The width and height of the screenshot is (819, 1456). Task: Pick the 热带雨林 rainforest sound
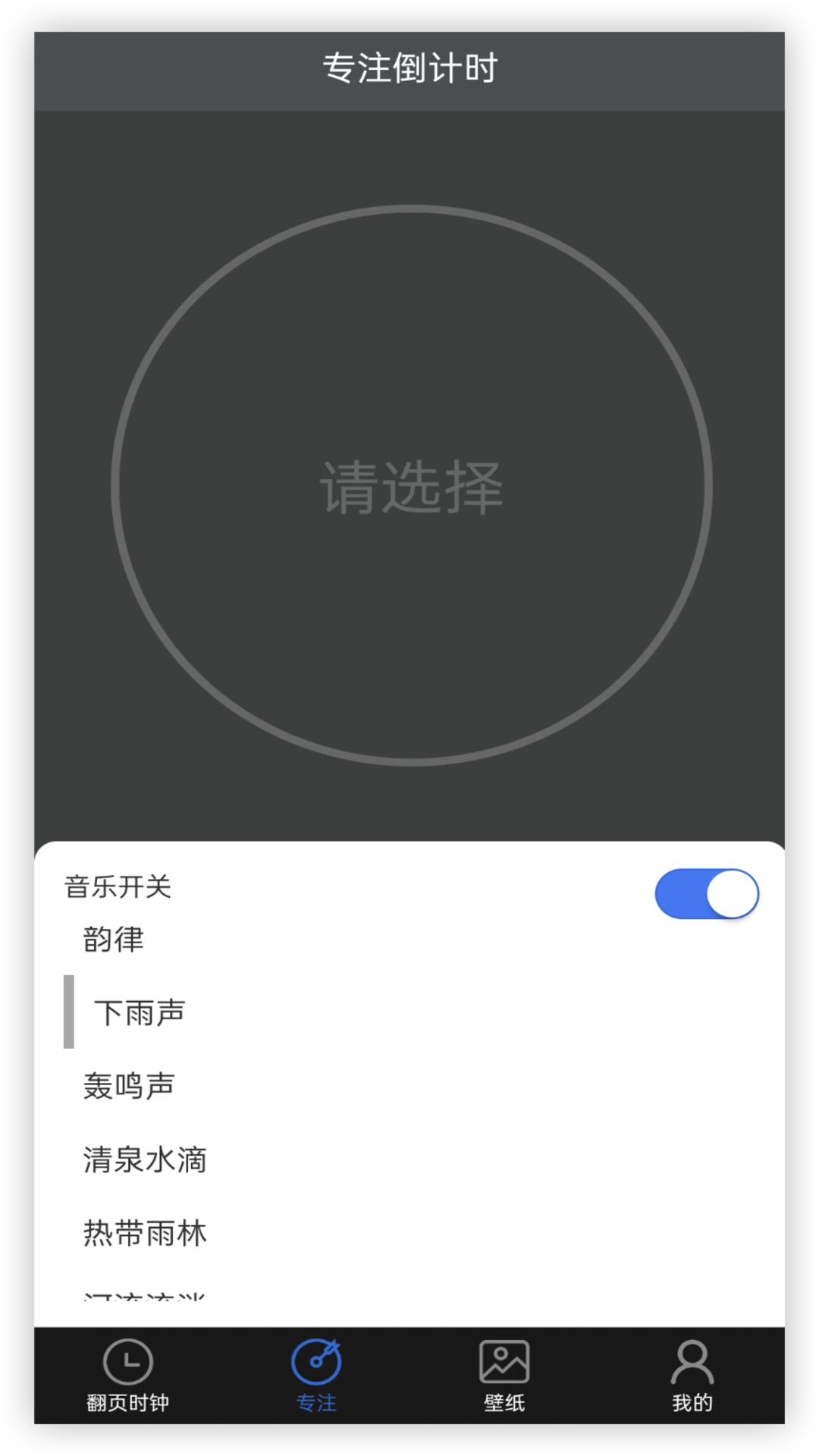tap(145, 1232)
